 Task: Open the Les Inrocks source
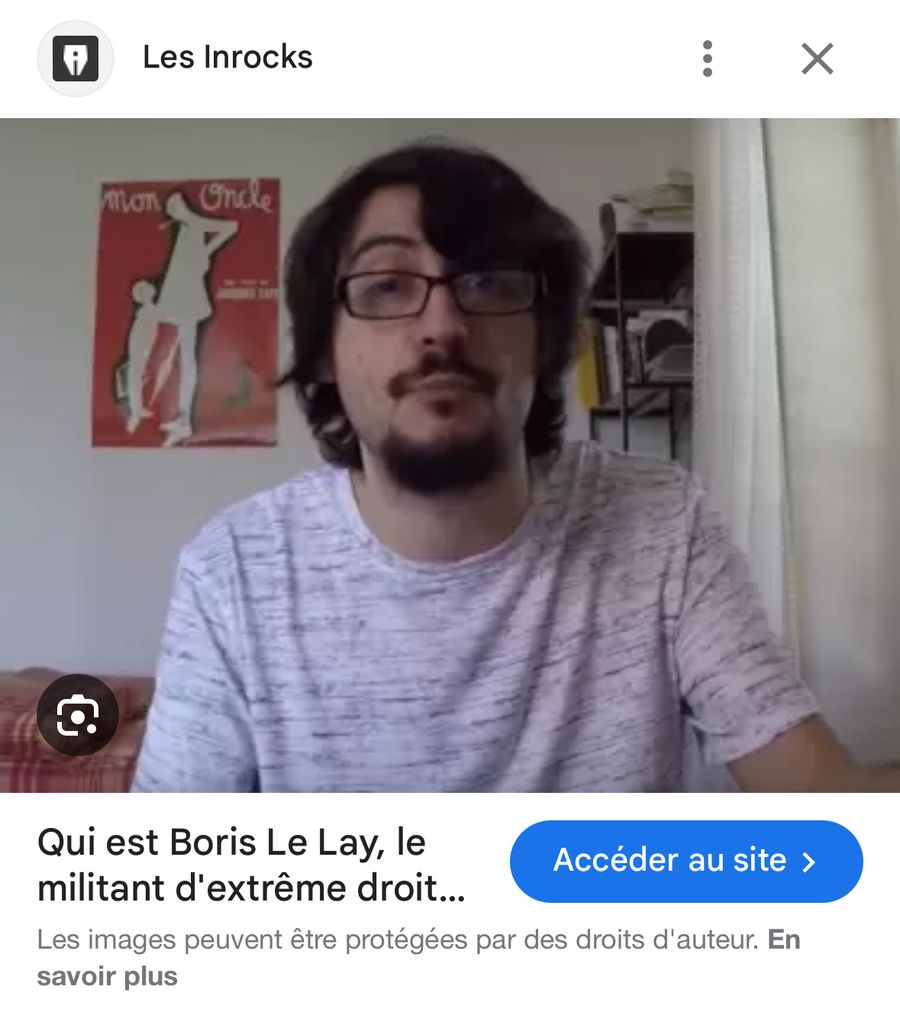[227, 58]
